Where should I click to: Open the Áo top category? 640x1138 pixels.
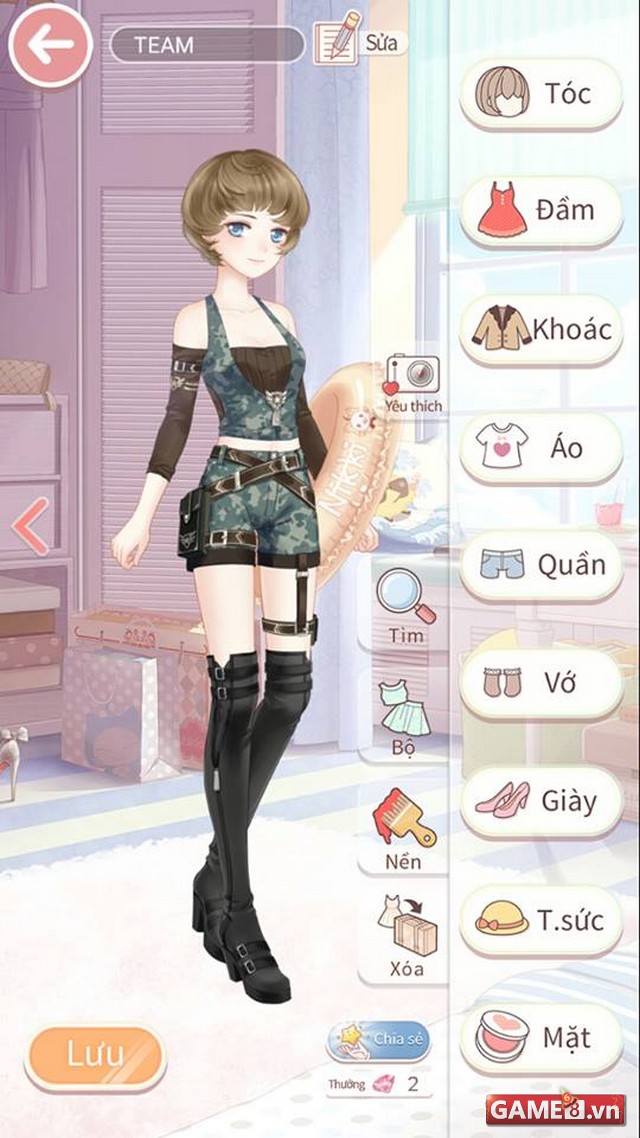(540, 447)
